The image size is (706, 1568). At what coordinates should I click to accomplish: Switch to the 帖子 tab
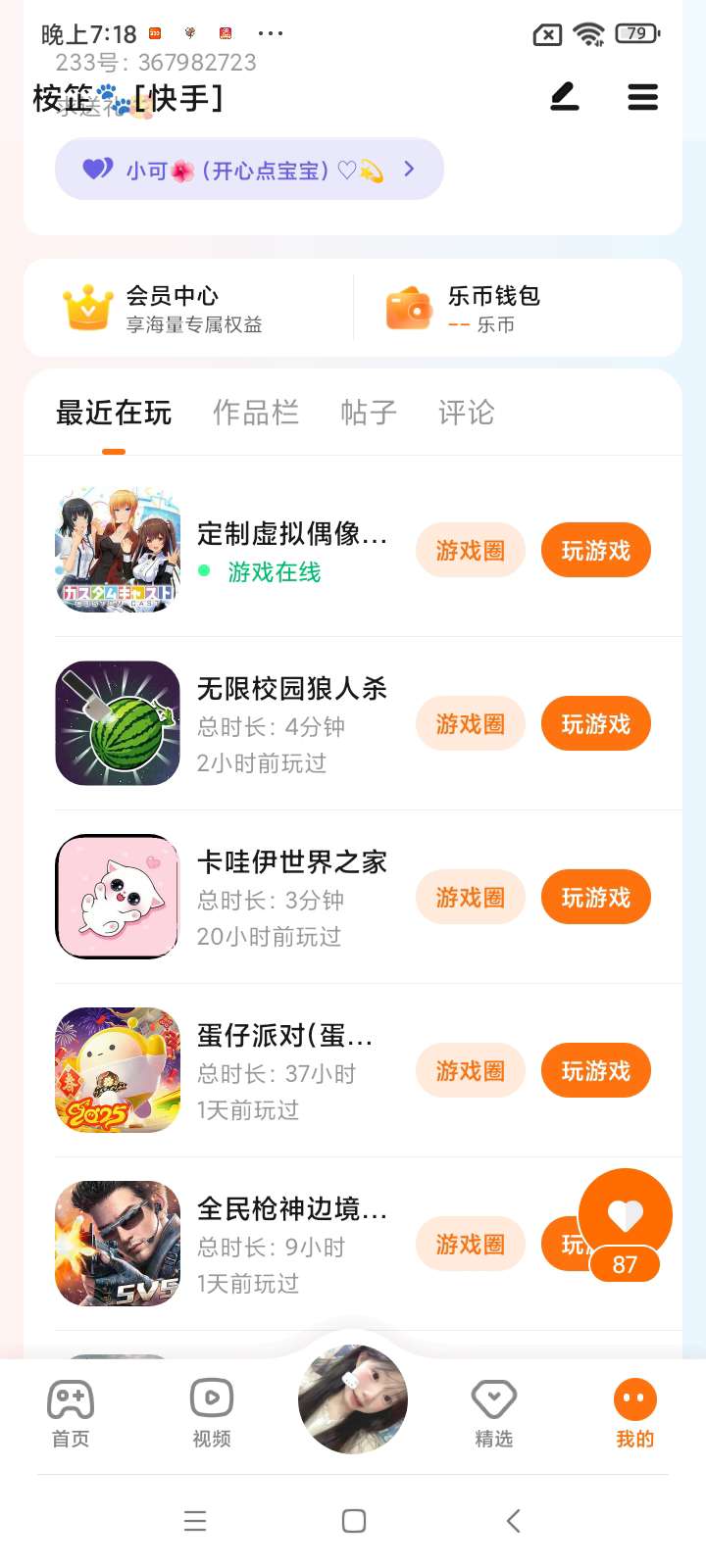pos(368,413)
